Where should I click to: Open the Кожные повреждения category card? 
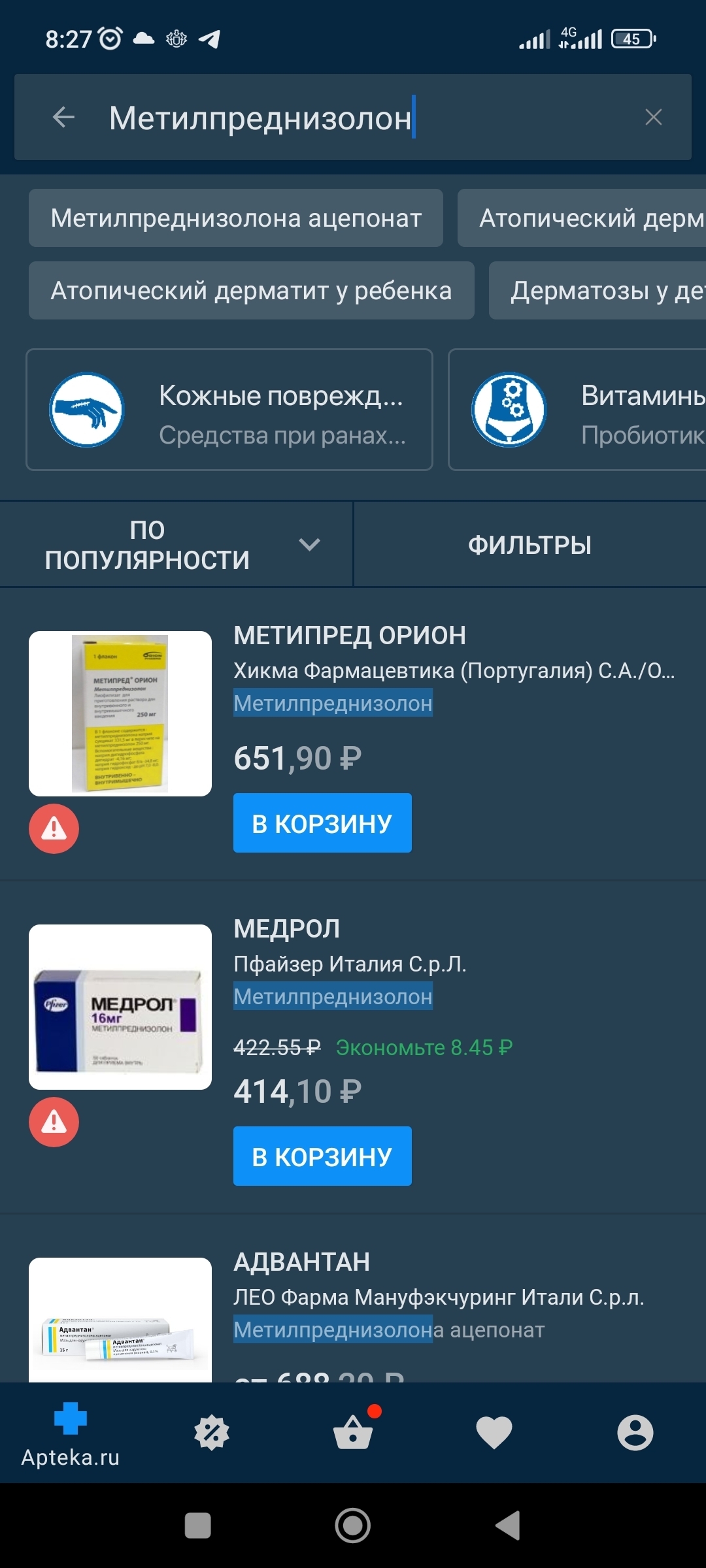[229, 410]
